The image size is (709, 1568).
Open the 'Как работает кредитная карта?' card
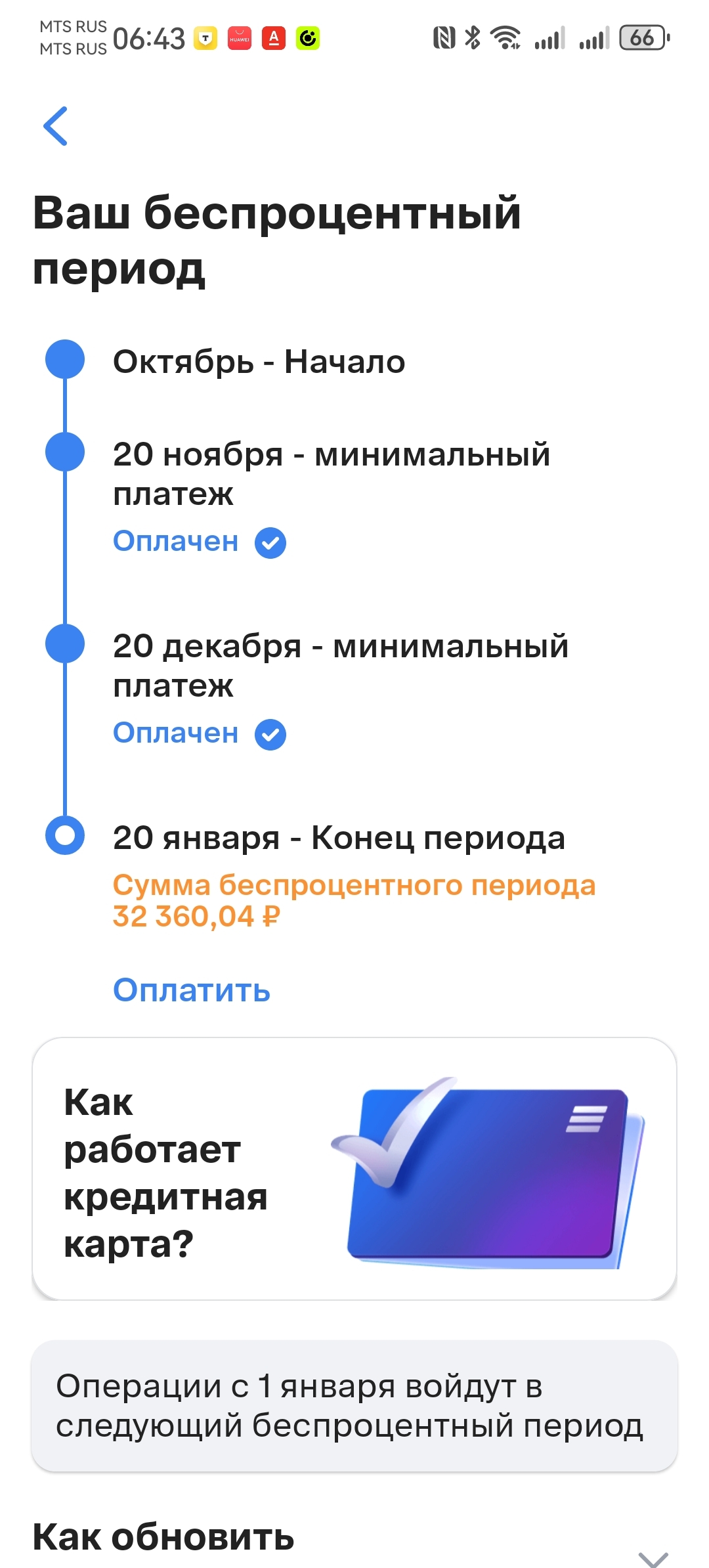(354, 1169)
